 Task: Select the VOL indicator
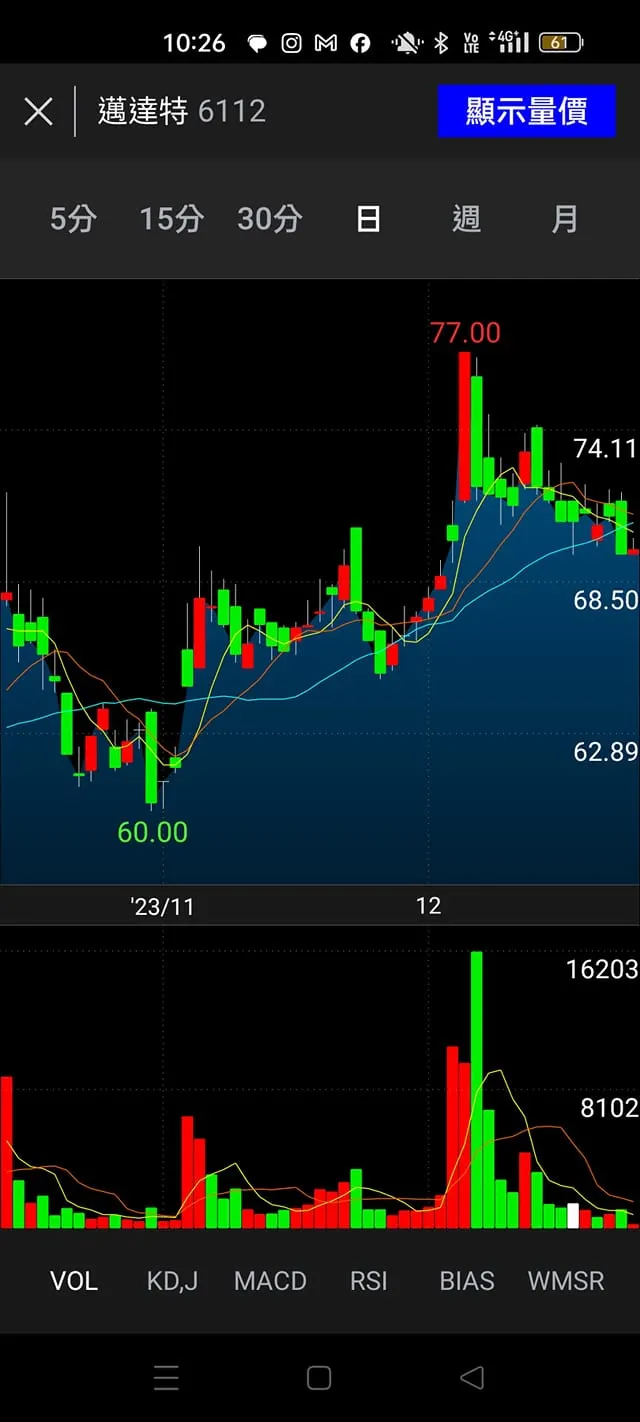(74, 1281)
